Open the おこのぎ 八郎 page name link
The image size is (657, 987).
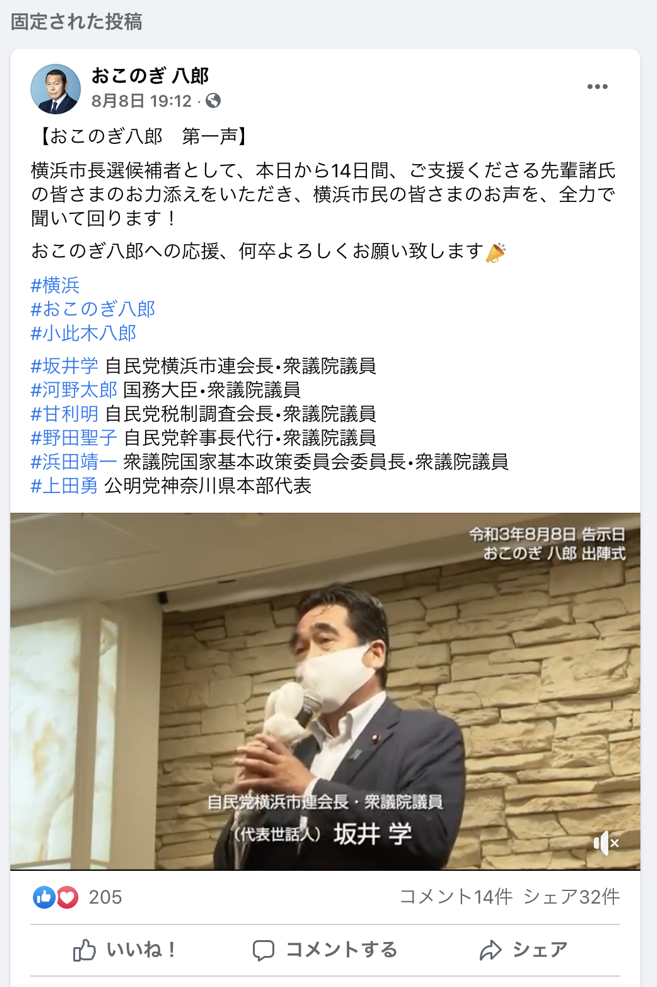click(150, 76)
